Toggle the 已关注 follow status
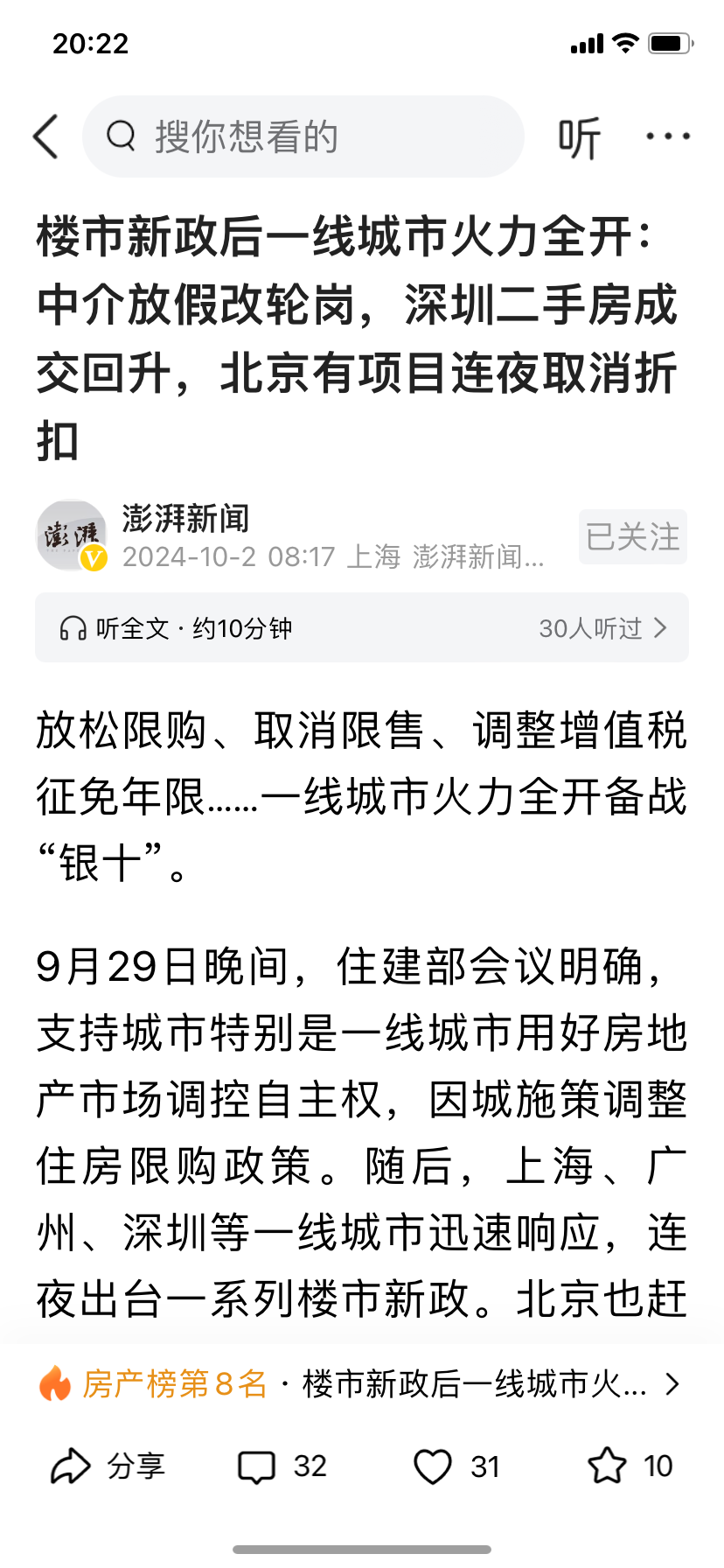The height and width of the screenshot is (1568, 724). [632, 536]
